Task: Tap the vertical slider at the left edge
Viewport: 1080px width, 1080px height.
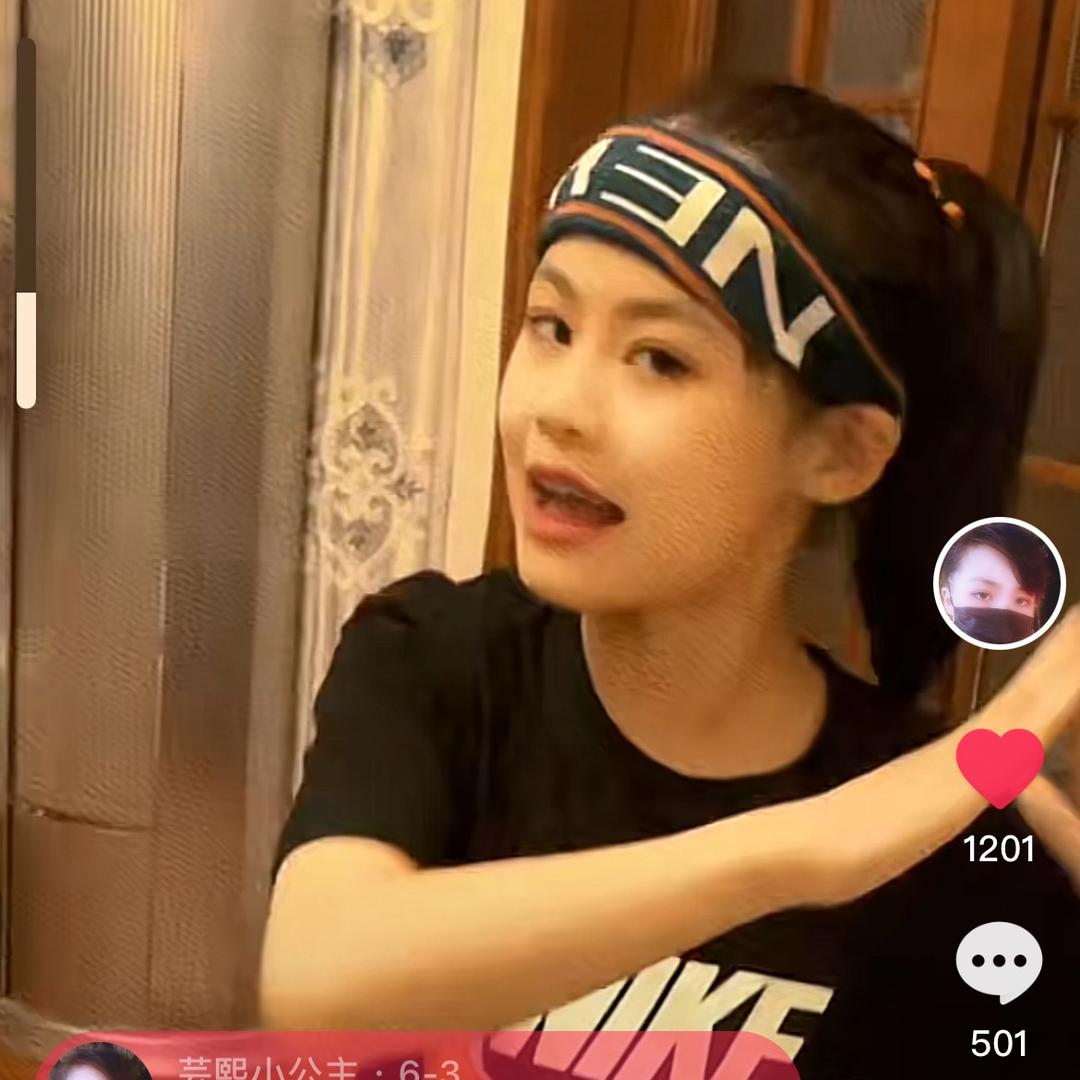Action: coord(26,222)
